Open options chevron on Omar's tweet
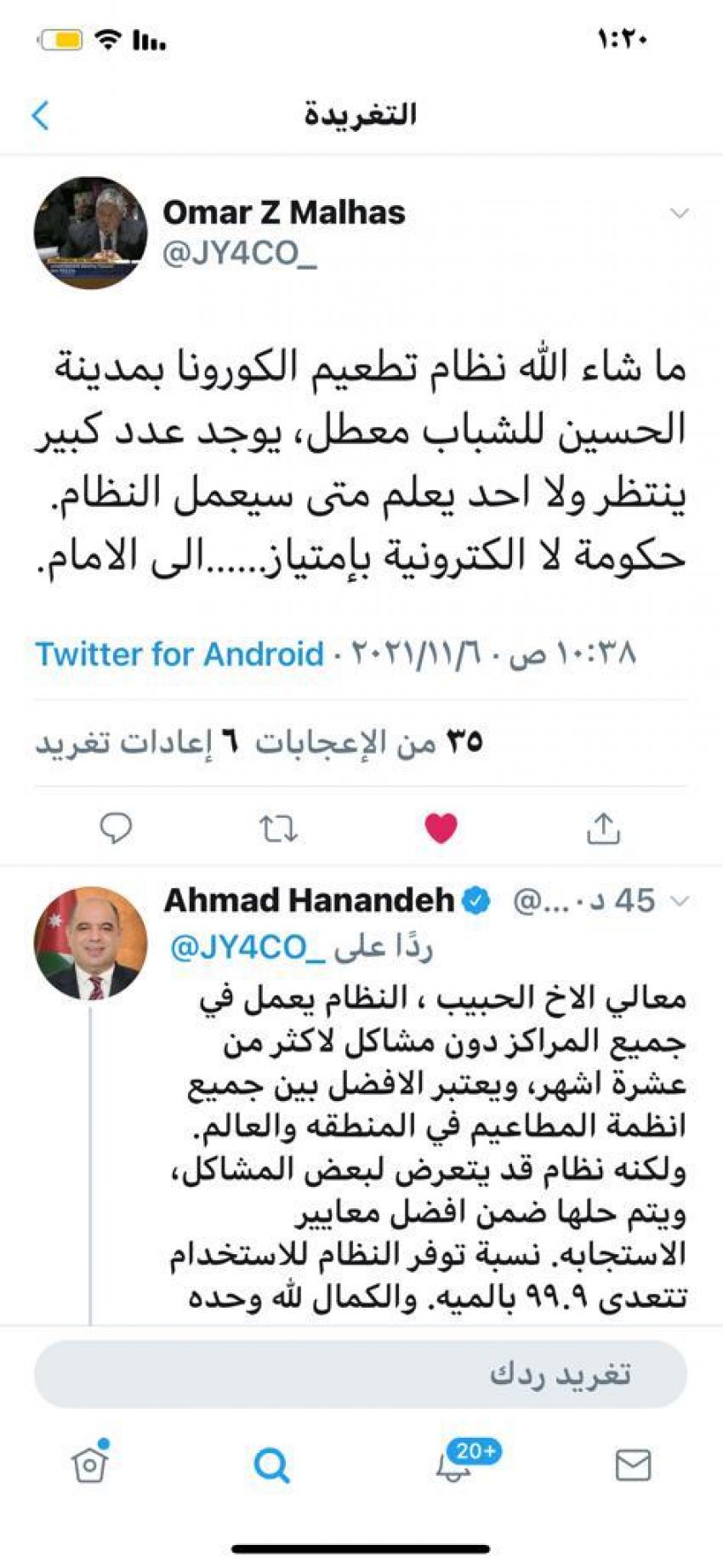 click(679, 213)
